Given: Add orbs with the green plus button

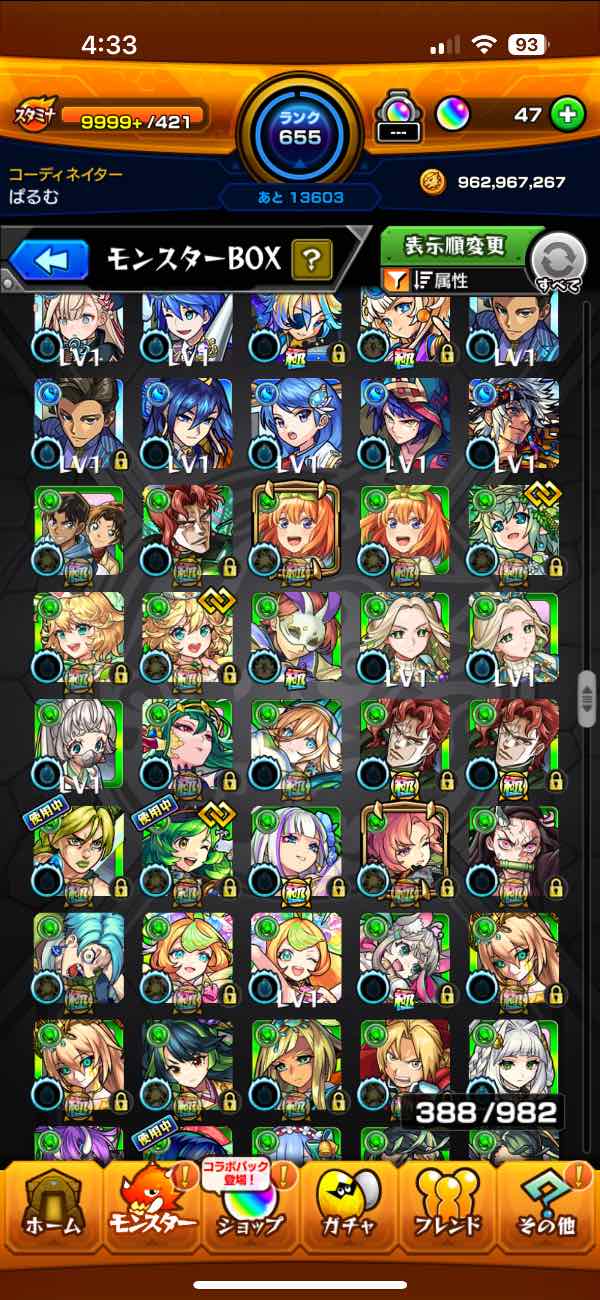Looking at the screenshot, I should point(567,115).
